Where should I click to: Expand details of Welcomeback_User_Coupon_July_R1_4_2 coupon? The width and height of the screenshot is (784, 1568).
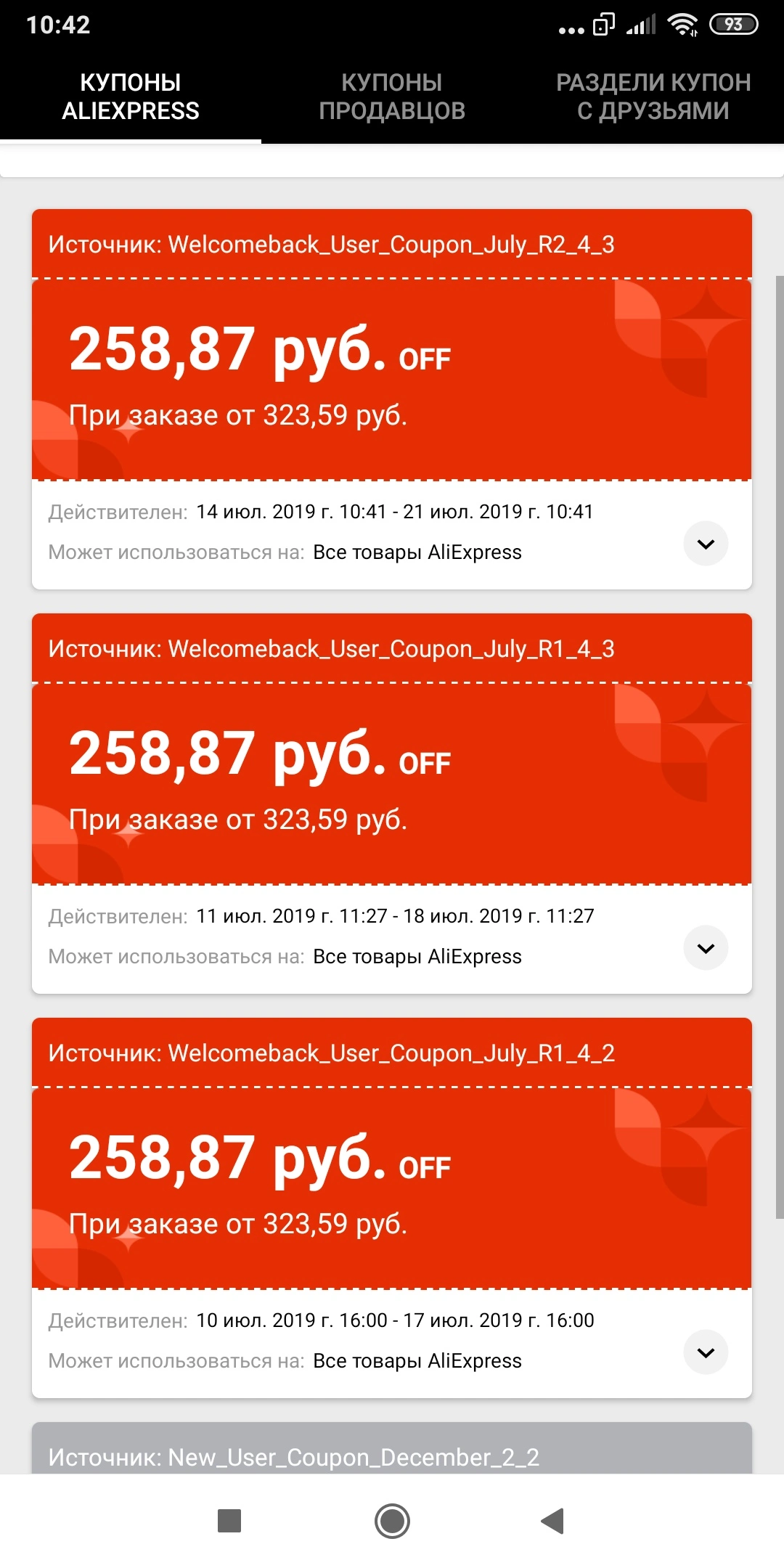[706, 1352]
